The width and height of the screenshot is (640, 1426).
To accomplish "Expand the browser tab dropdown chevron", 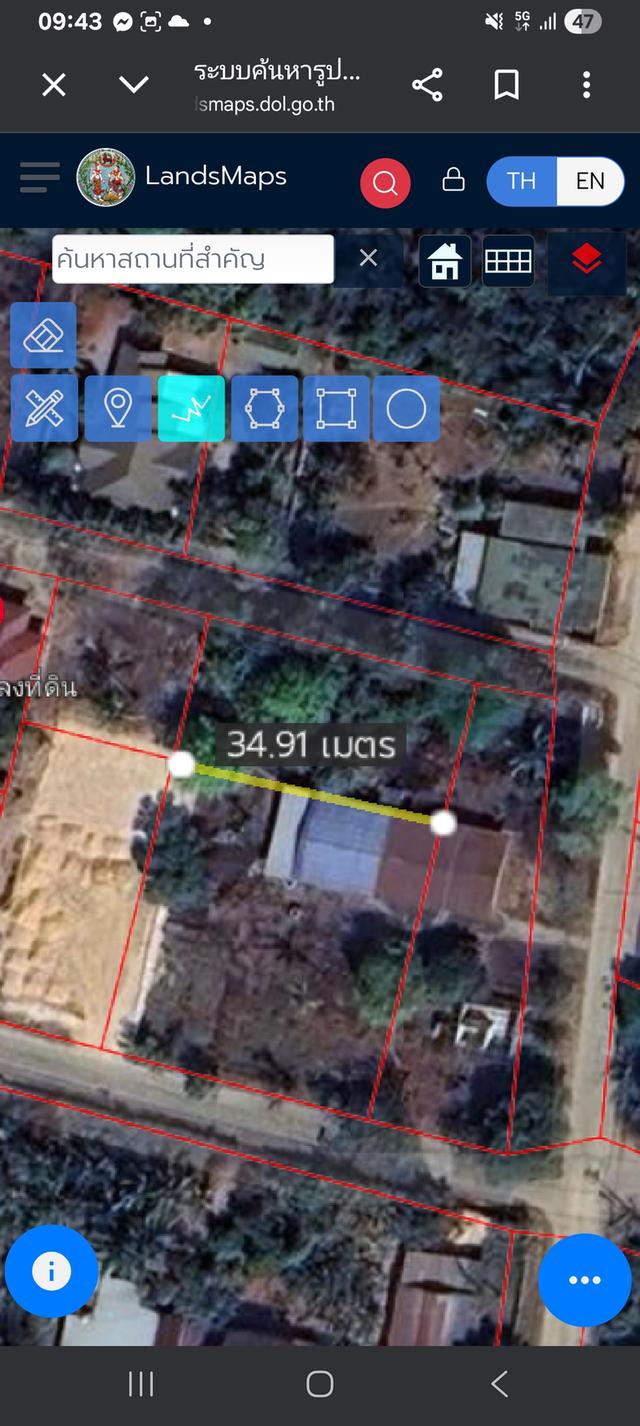I will pyautogui.click(x=134, y=85).
